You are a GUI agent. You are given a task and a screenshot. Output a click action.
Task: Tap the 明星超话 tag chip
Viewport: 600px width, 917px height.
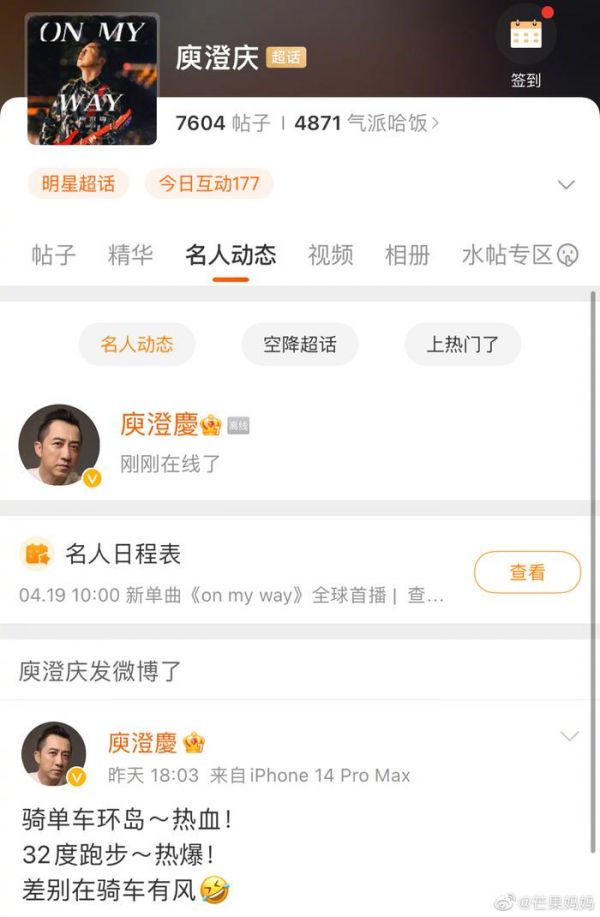pos(78,183)
